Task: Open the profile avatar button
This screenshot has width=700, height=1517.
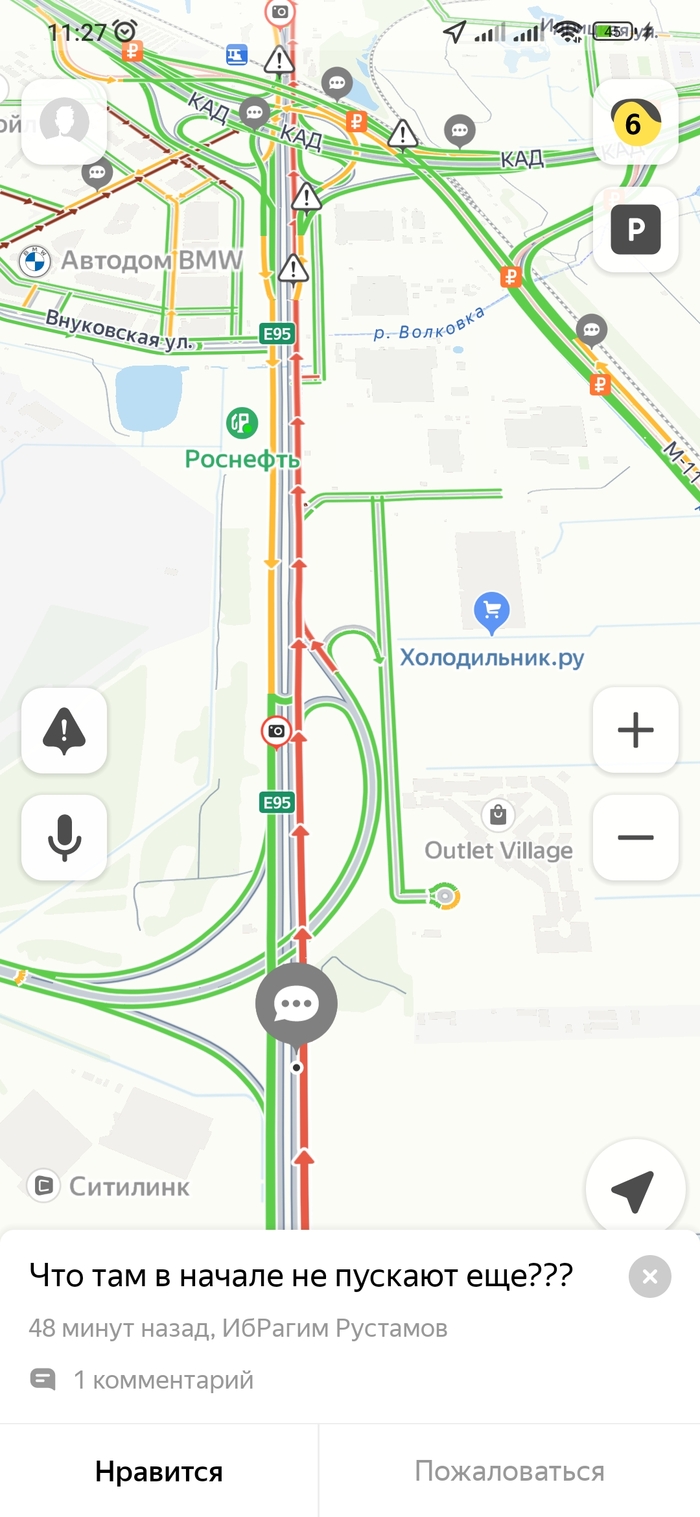Action: tap(64, 122)
